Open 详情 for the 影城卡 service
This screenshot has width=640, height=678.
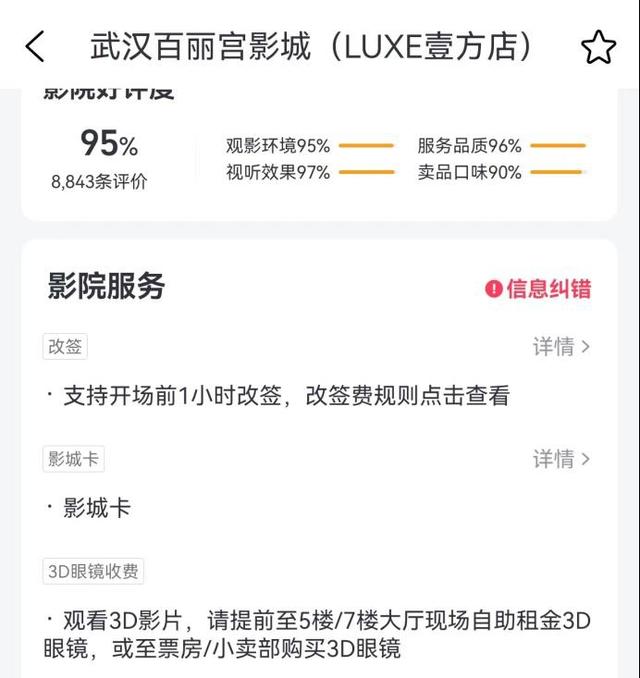[x=561, y=459]
